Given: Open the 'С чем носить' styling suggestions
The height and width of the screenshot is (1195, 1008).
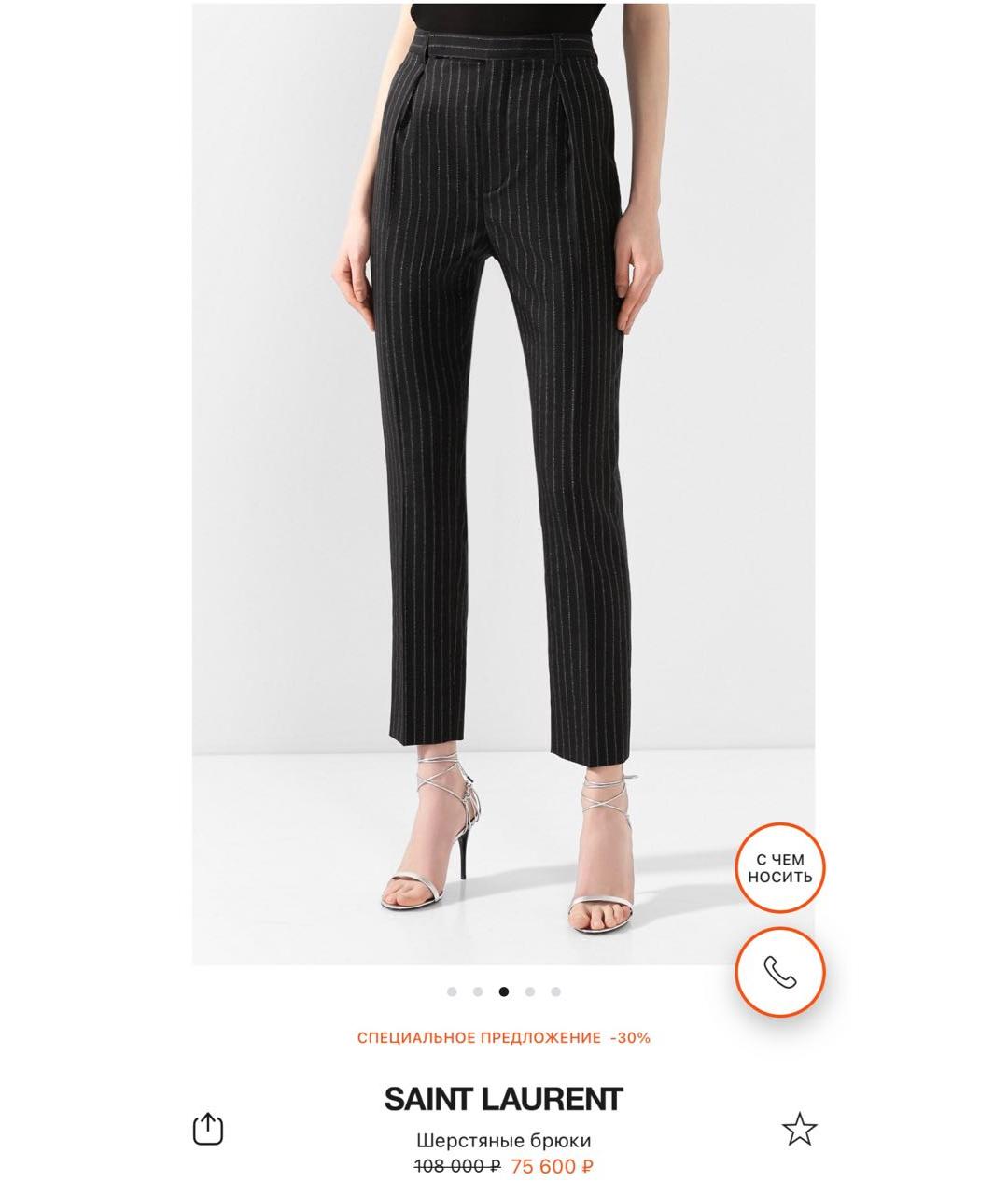Looking at the screenshot, I should (x=779, y=868).
